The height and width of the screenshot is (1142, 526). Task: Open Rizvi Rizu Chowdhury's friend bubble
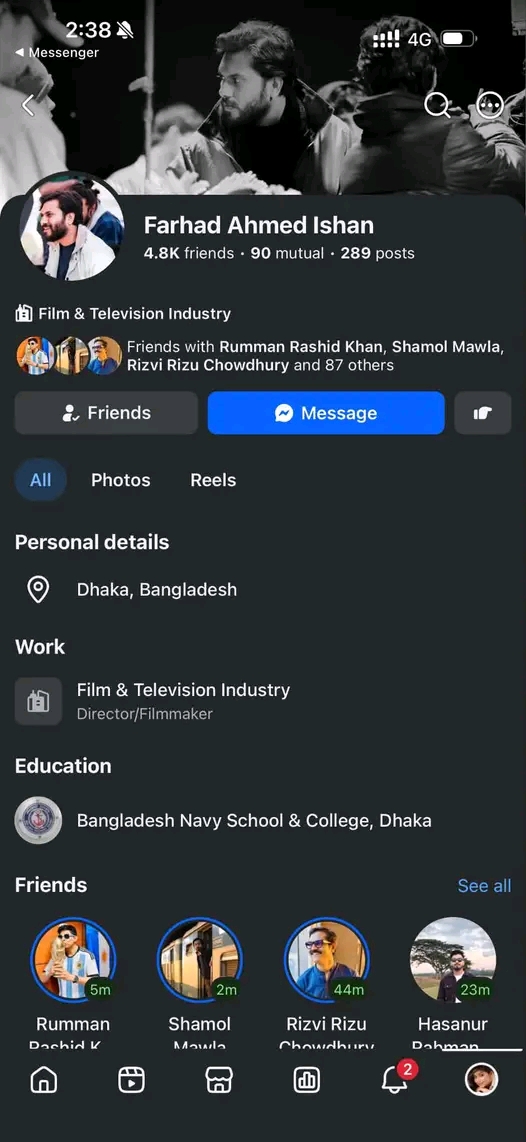point(326,959)
